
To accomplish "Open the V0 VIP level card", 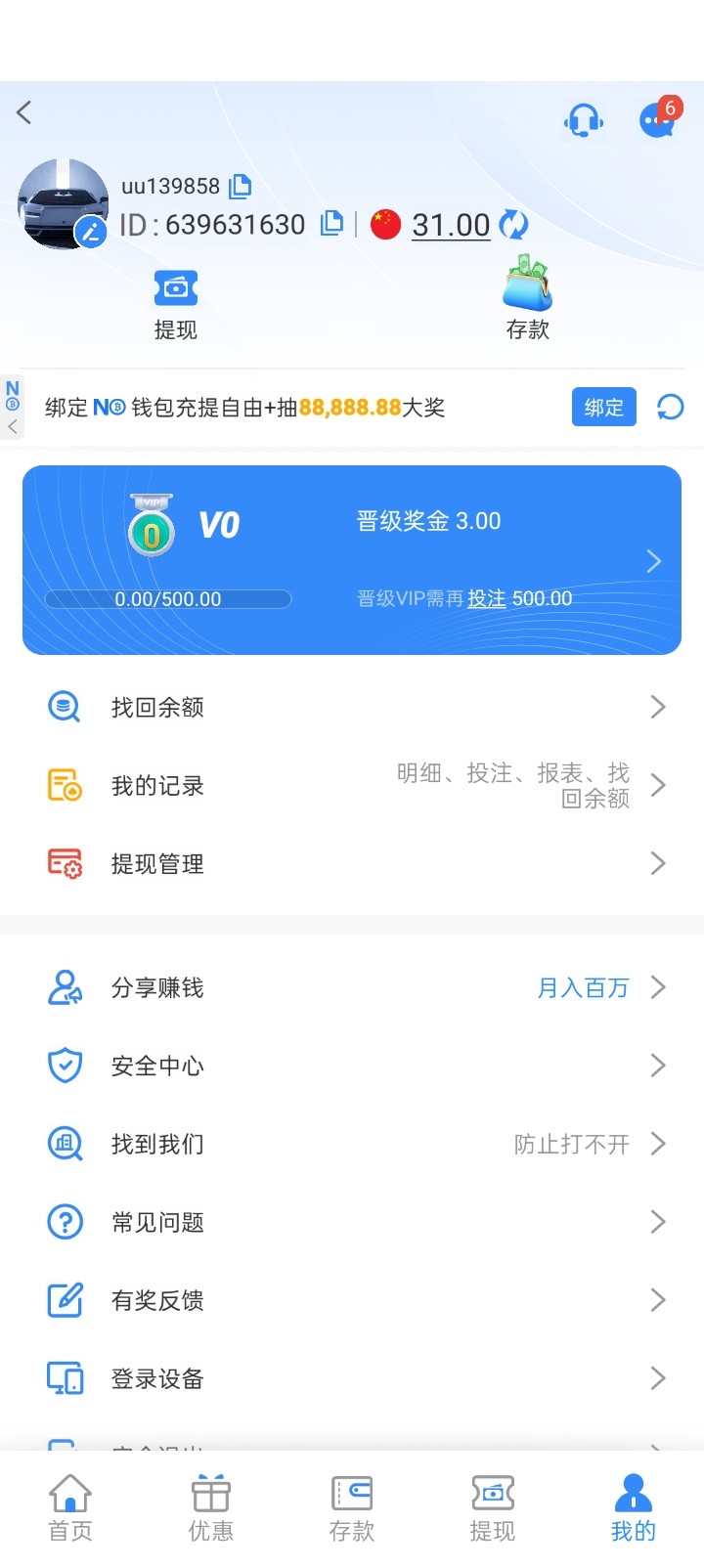I will 352,559.
